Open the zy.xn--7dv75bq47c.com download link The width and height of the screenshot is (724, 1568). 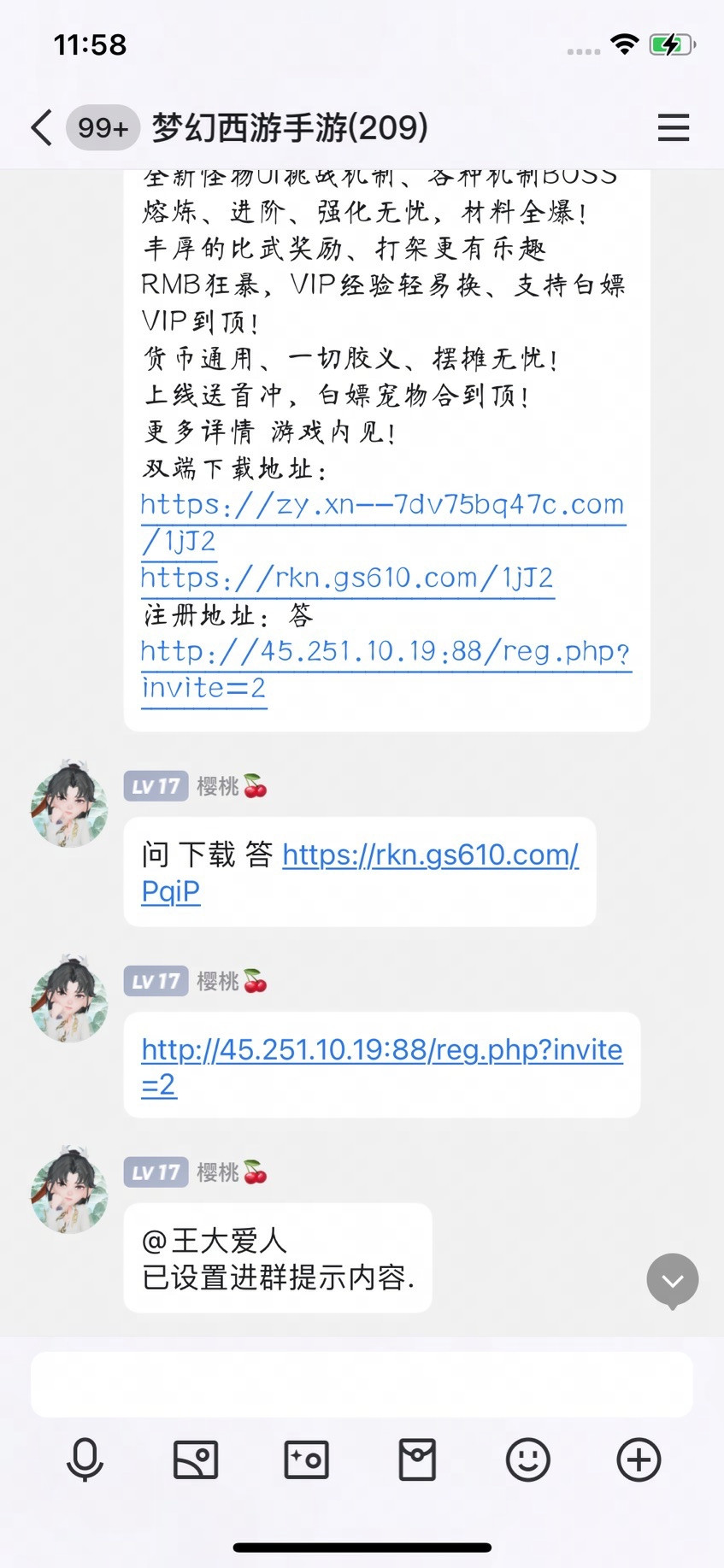[x=382, y=522]
